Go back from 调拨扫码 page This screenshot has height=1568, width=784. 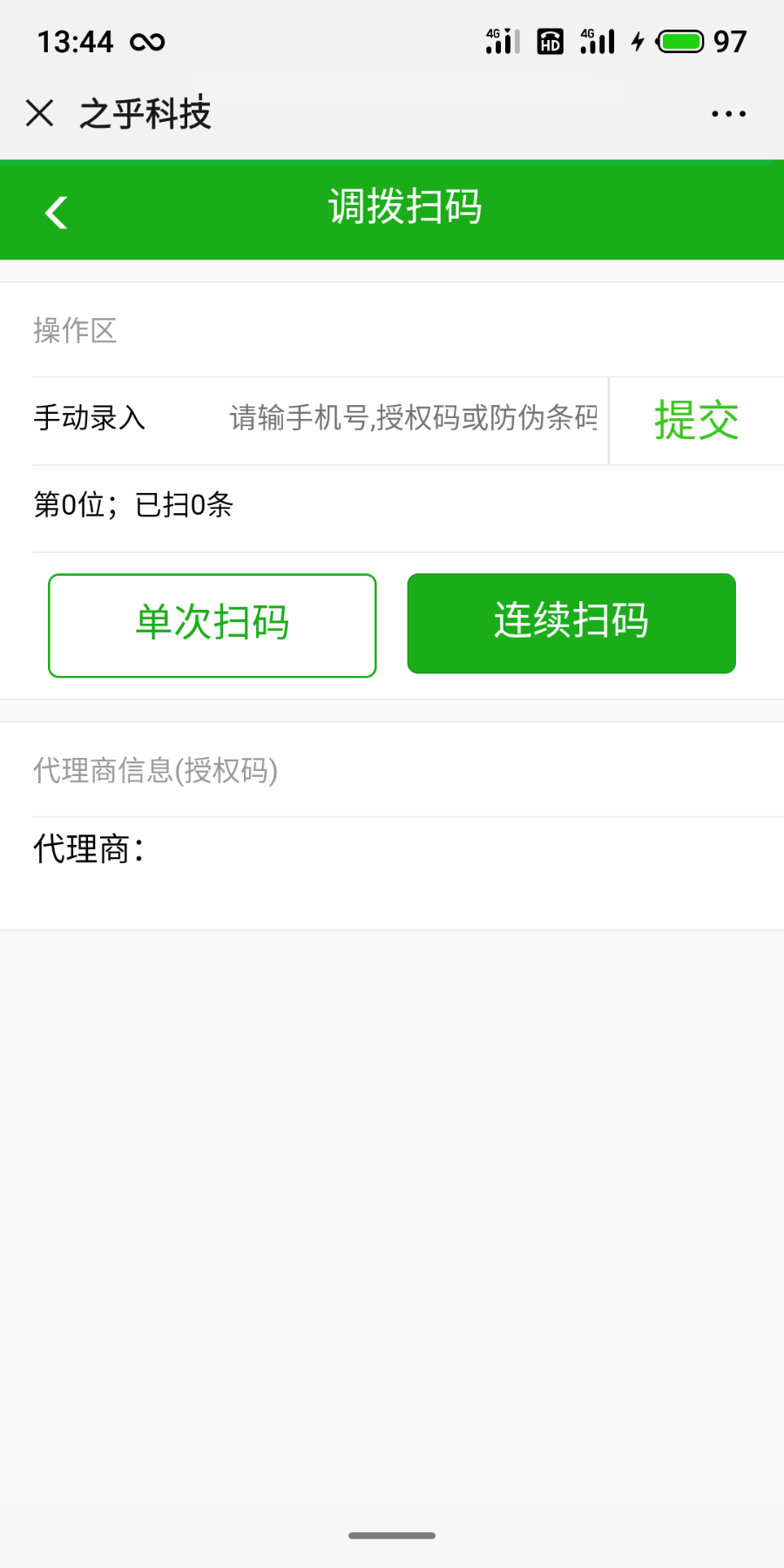[x=57, y=212]
